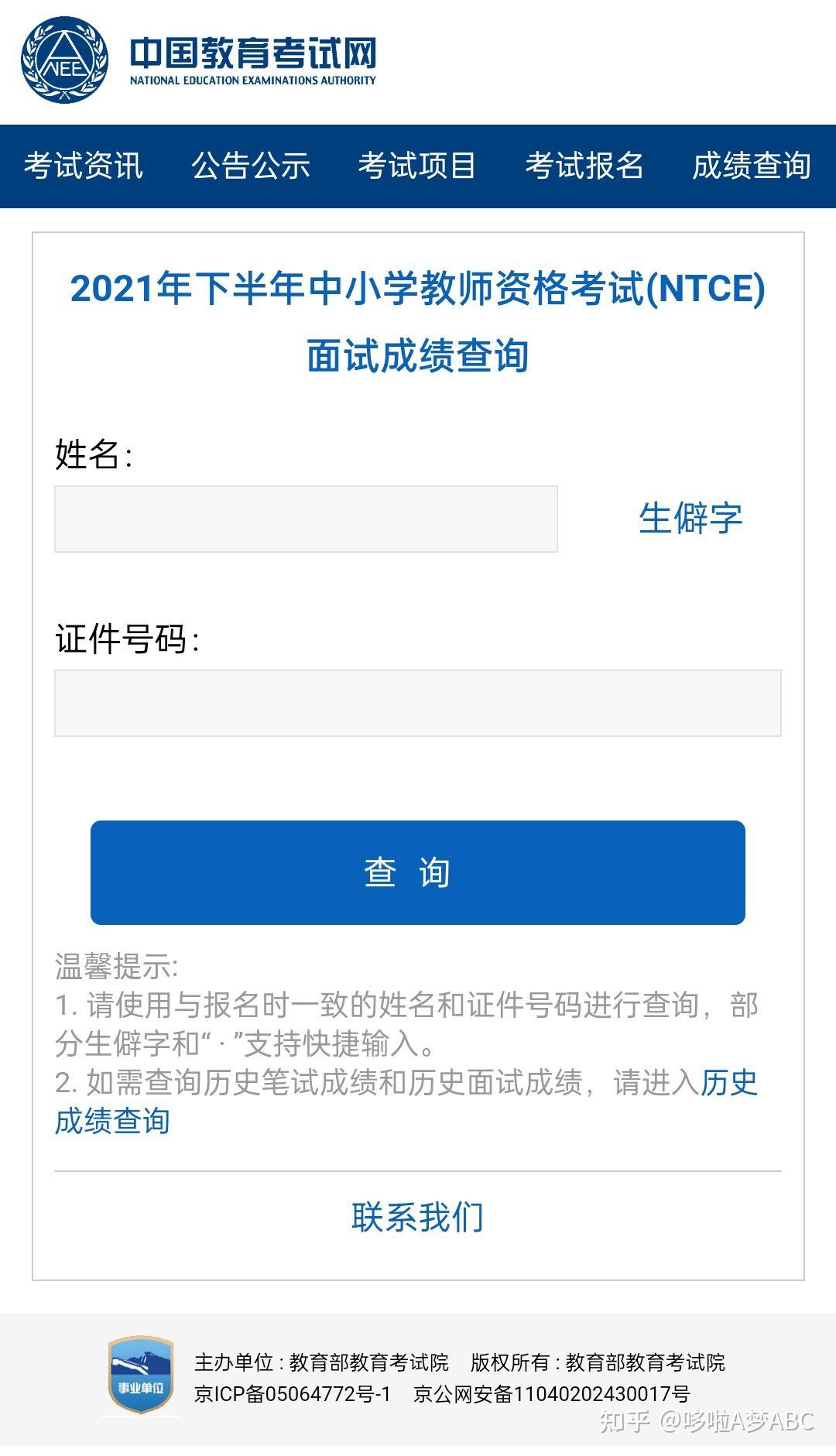836x1456 pixels.
Task: Open 考试报名 from the navigation bar
Action: (584, 165)
